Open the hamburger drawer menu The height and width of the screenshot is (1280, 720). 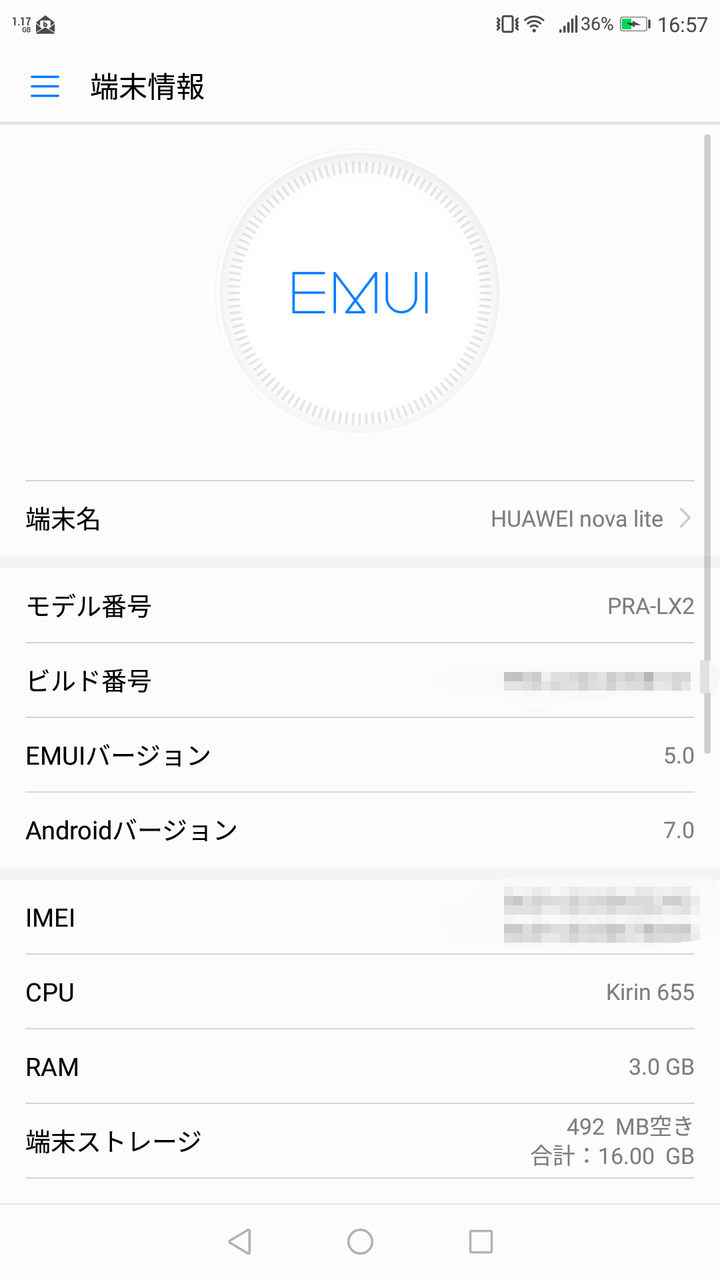pyautogui.click(x=45, y=87)
